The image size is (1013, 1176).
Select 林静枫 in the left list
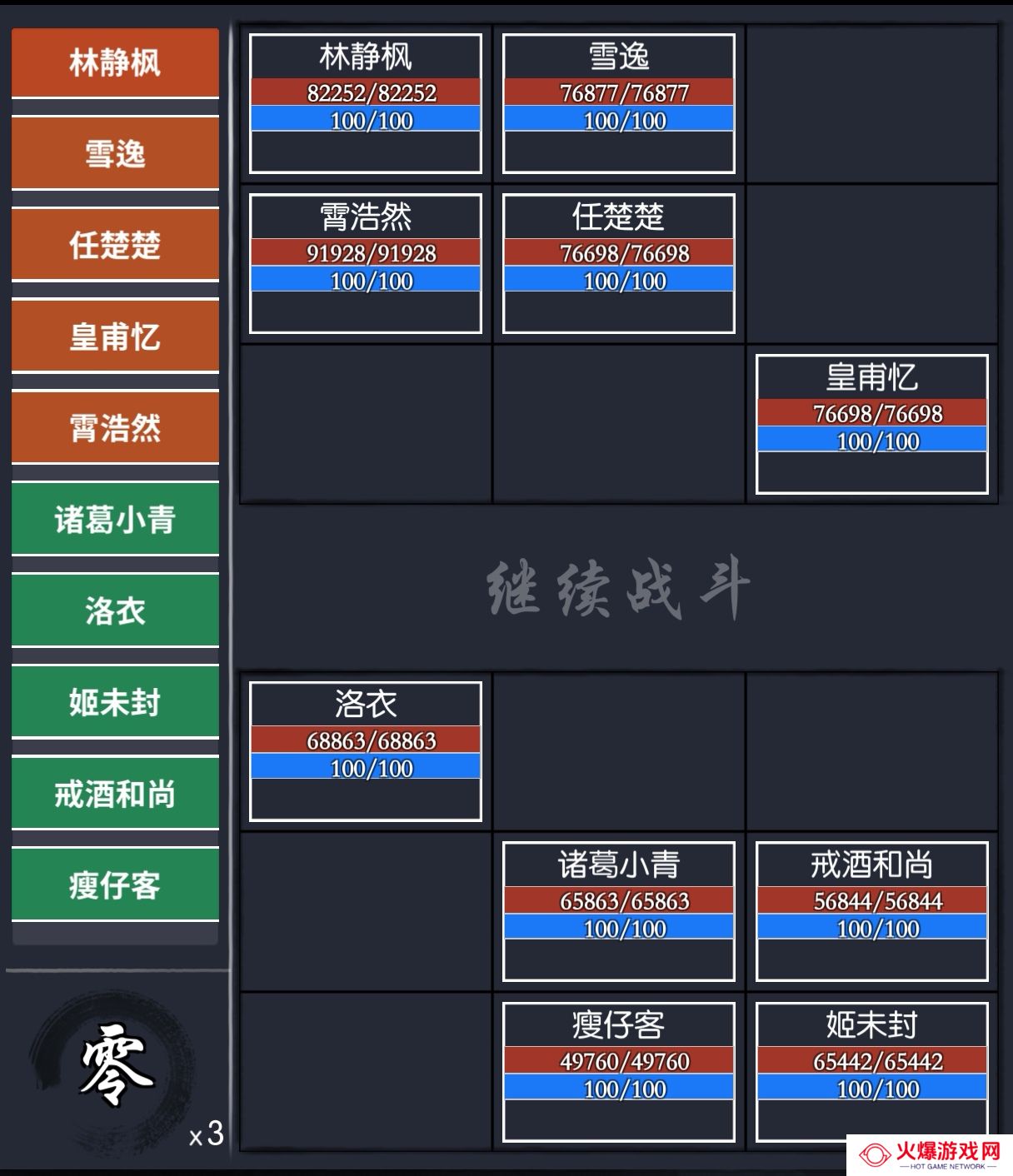pyautogui.click(x=115, y=63)
